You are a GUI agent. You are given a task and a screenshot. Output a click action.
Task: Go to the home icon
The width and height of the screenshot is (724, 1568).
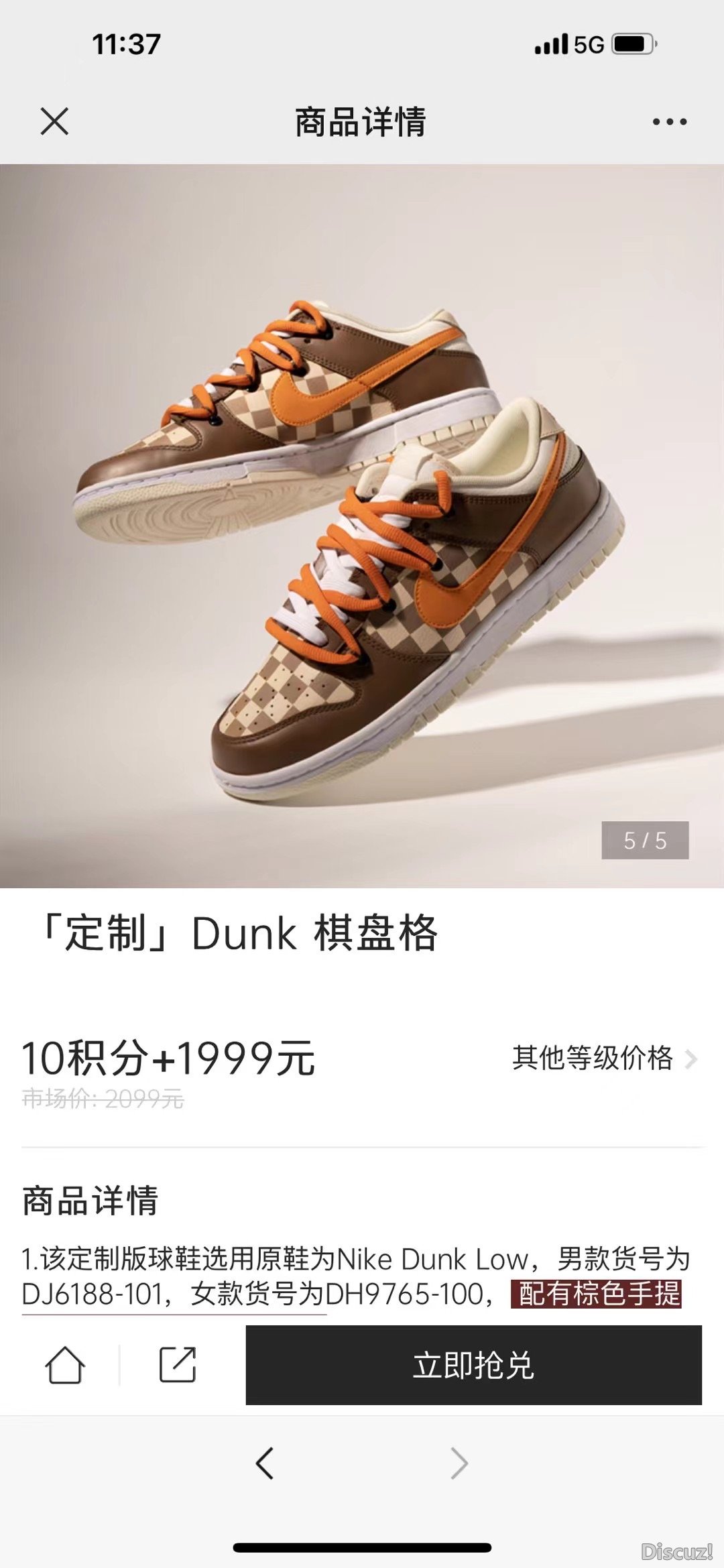(x=65, y=1365)
